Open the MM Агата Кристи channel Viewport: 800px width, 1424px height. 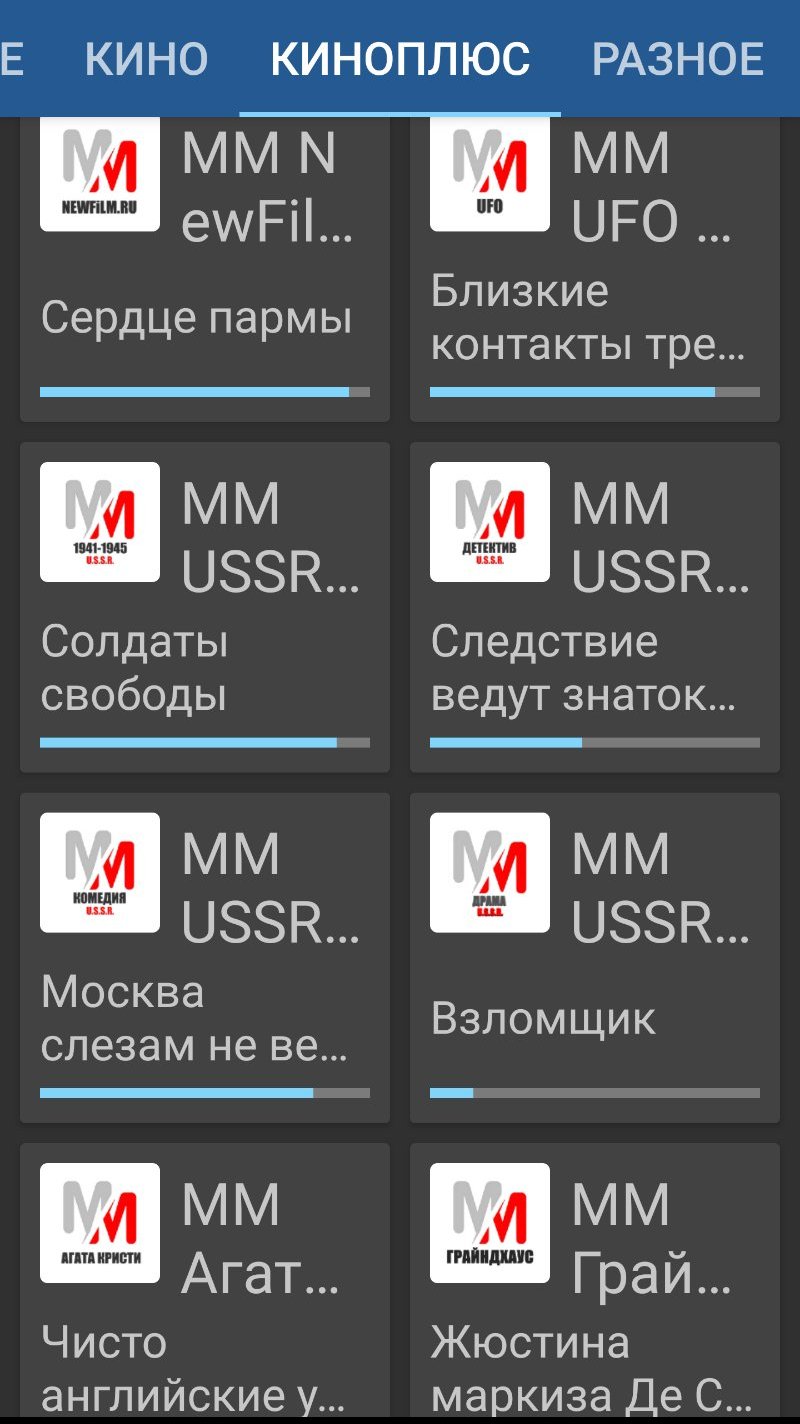(x=204, y=1285)
